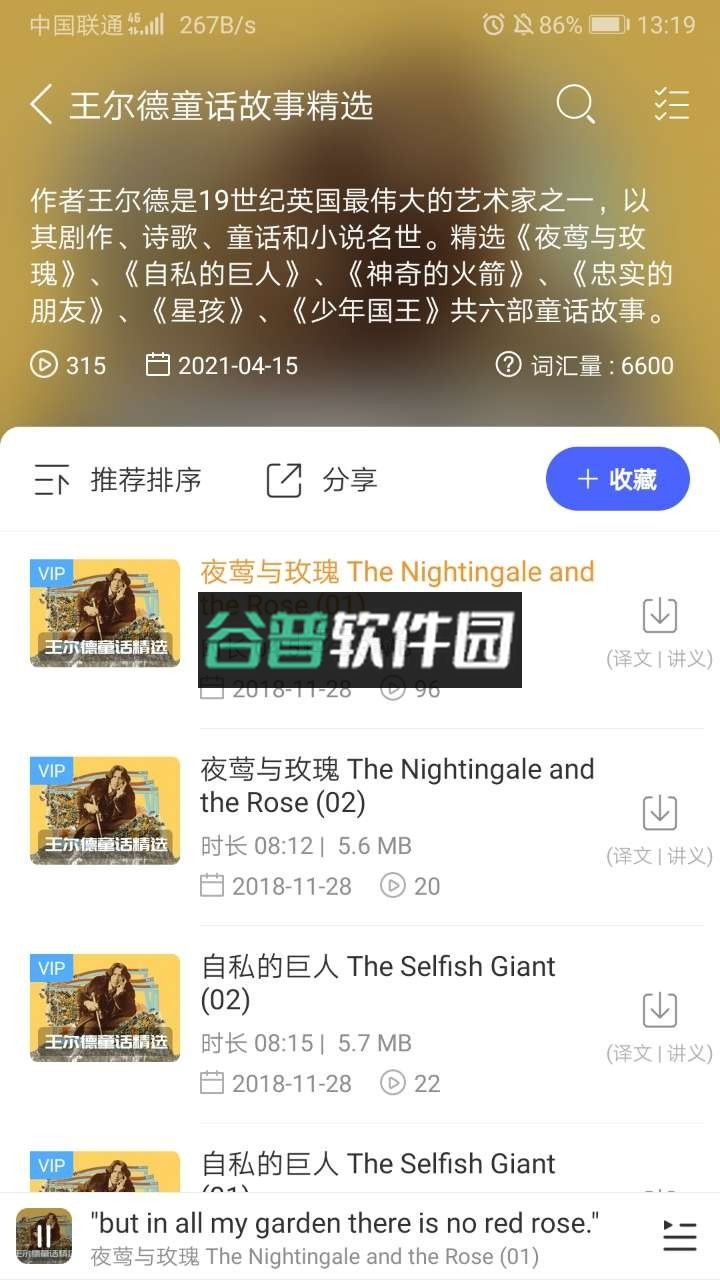Viewport: 720px width, 1280px height.
Task: Open search from the title bar
Action: pos(576,104)
